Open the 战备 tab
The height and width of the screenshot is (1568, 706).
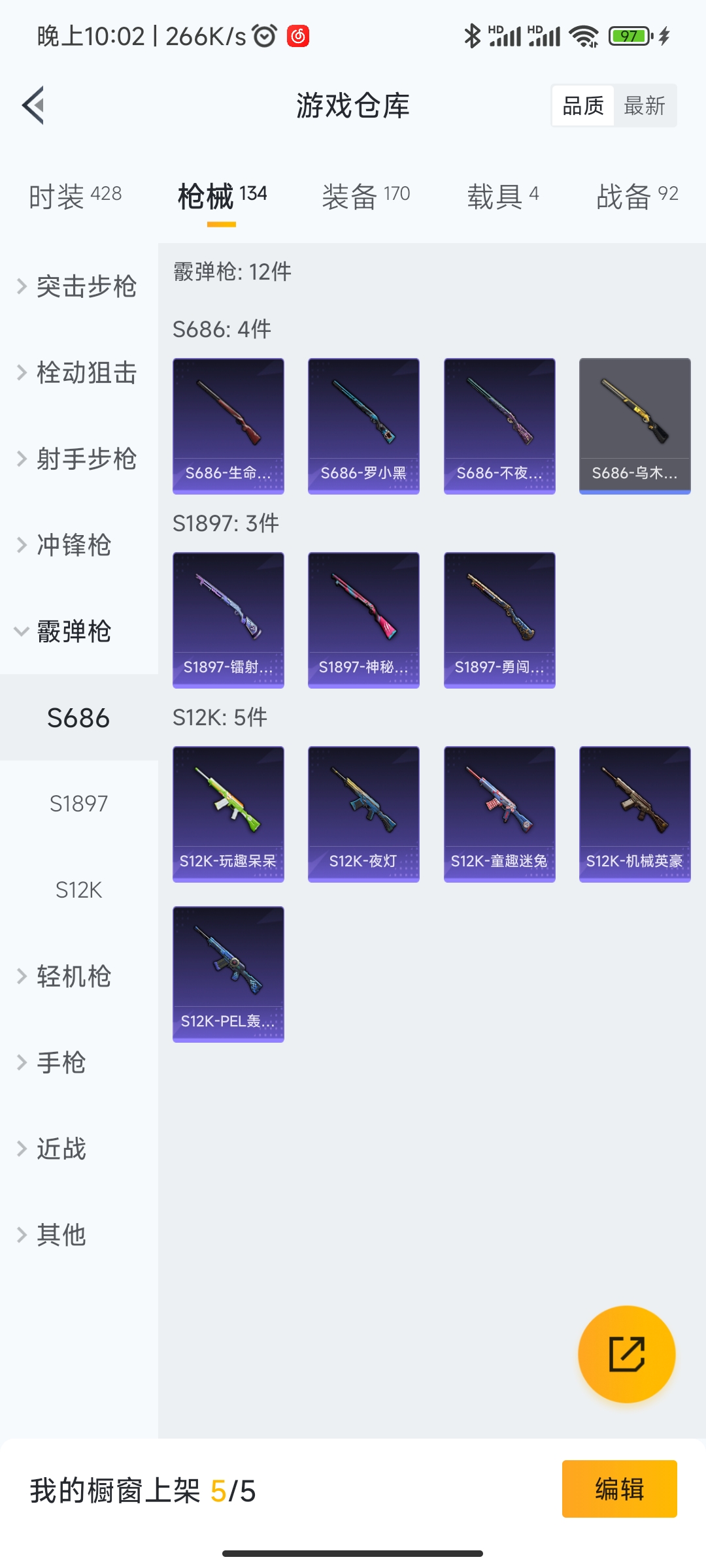coord(637,195)
